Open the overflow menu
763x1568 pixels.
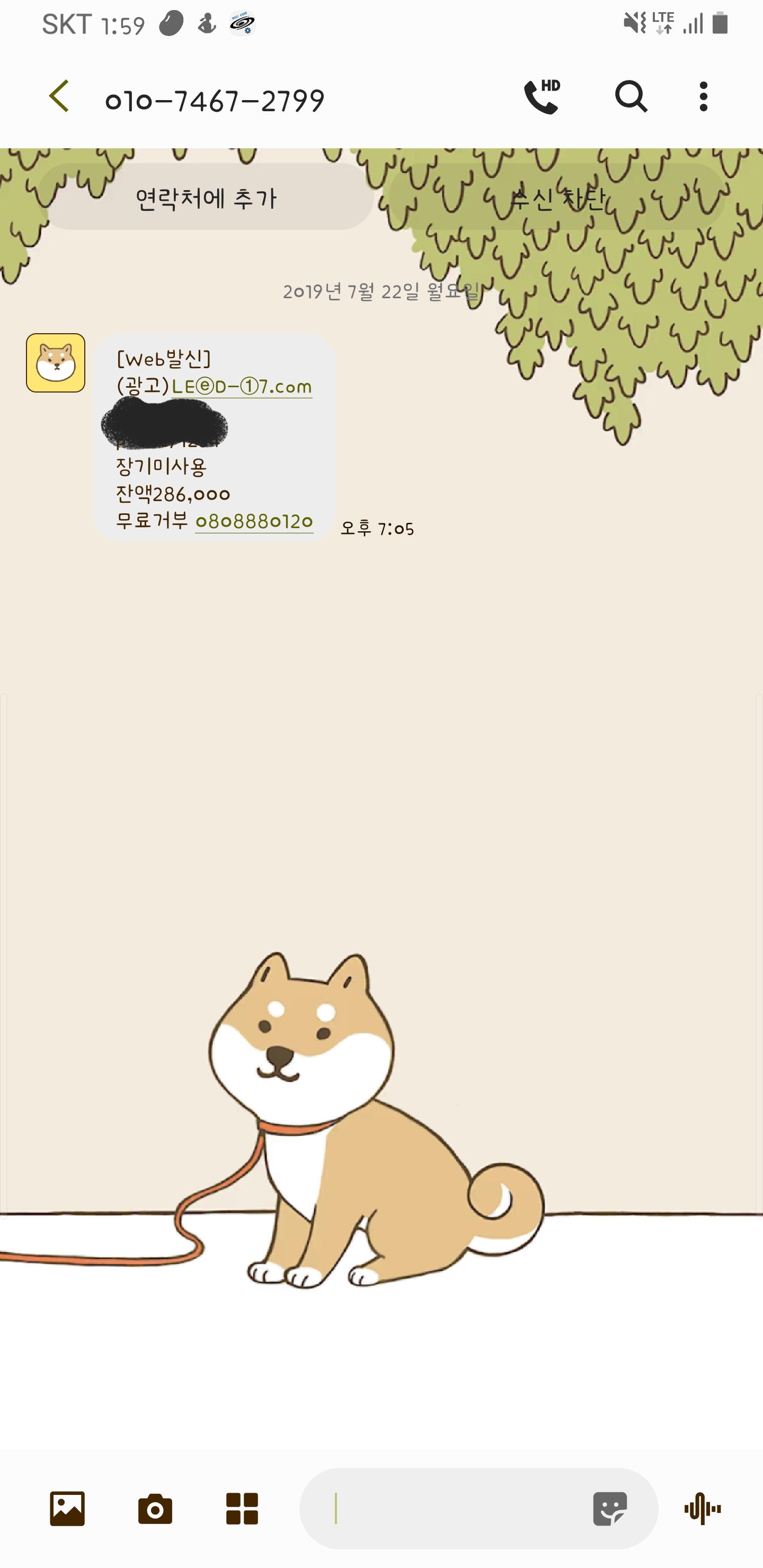703,97
